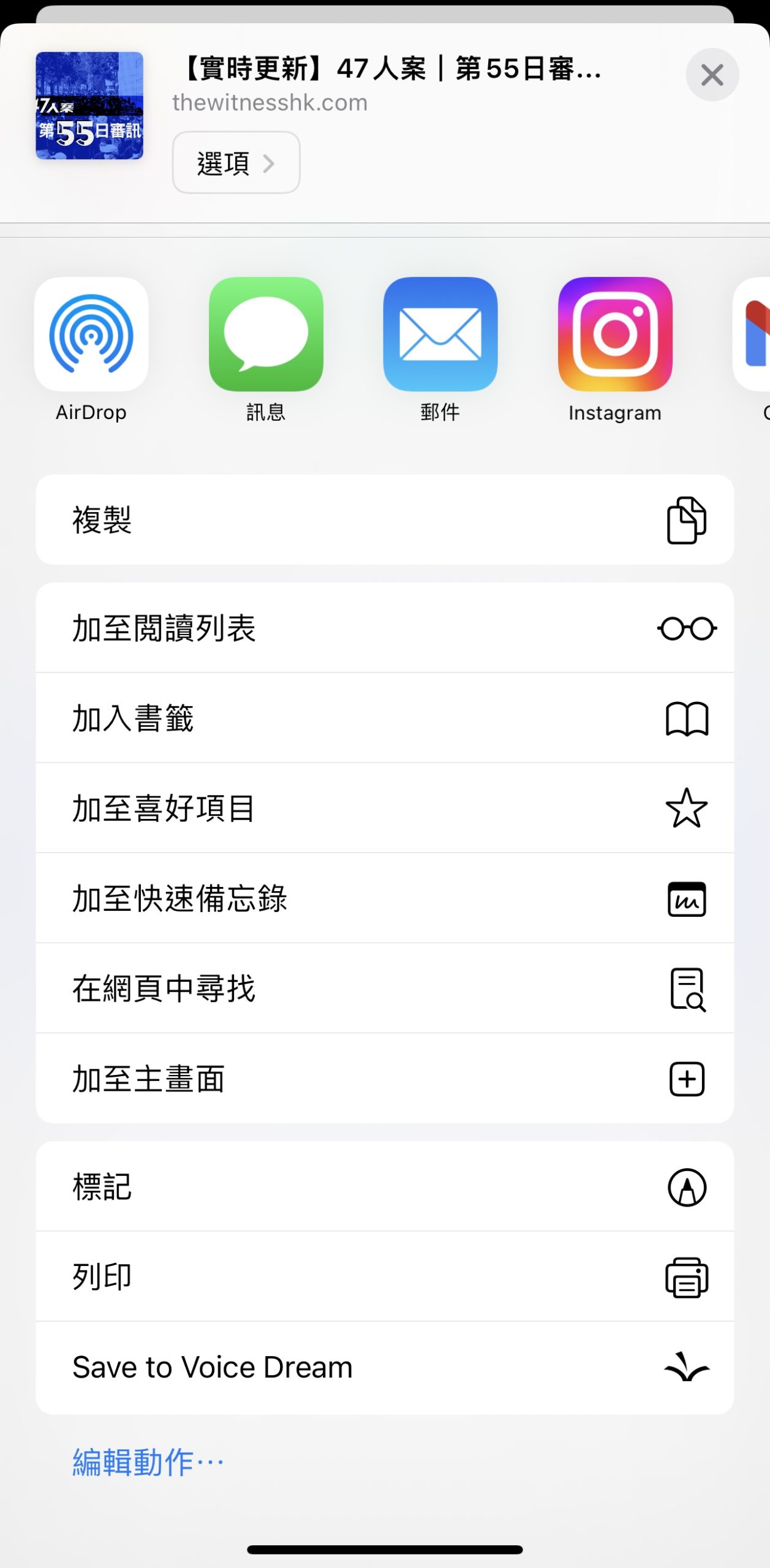The width and height of the screenshot is (770, 1568).
Task: Tap 列印 to print the page
Action: (x=385, y=1276)
